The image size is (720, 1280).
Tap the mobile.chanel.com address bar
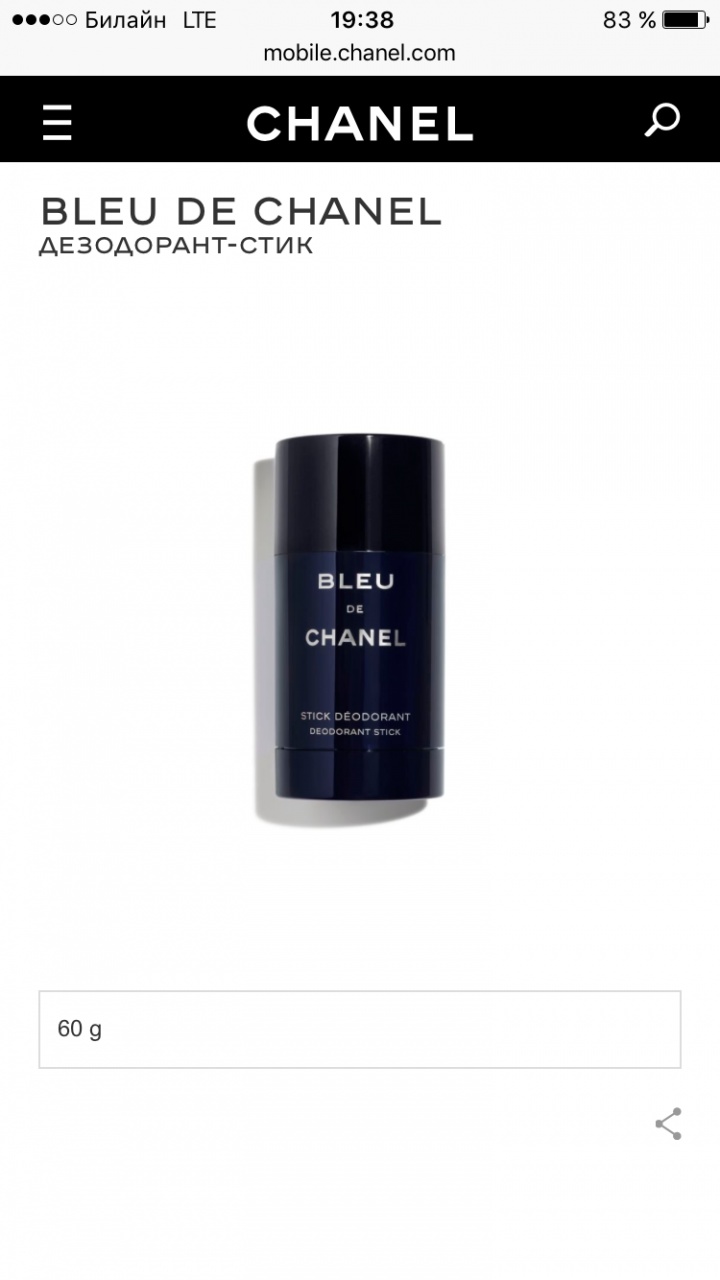360,53
